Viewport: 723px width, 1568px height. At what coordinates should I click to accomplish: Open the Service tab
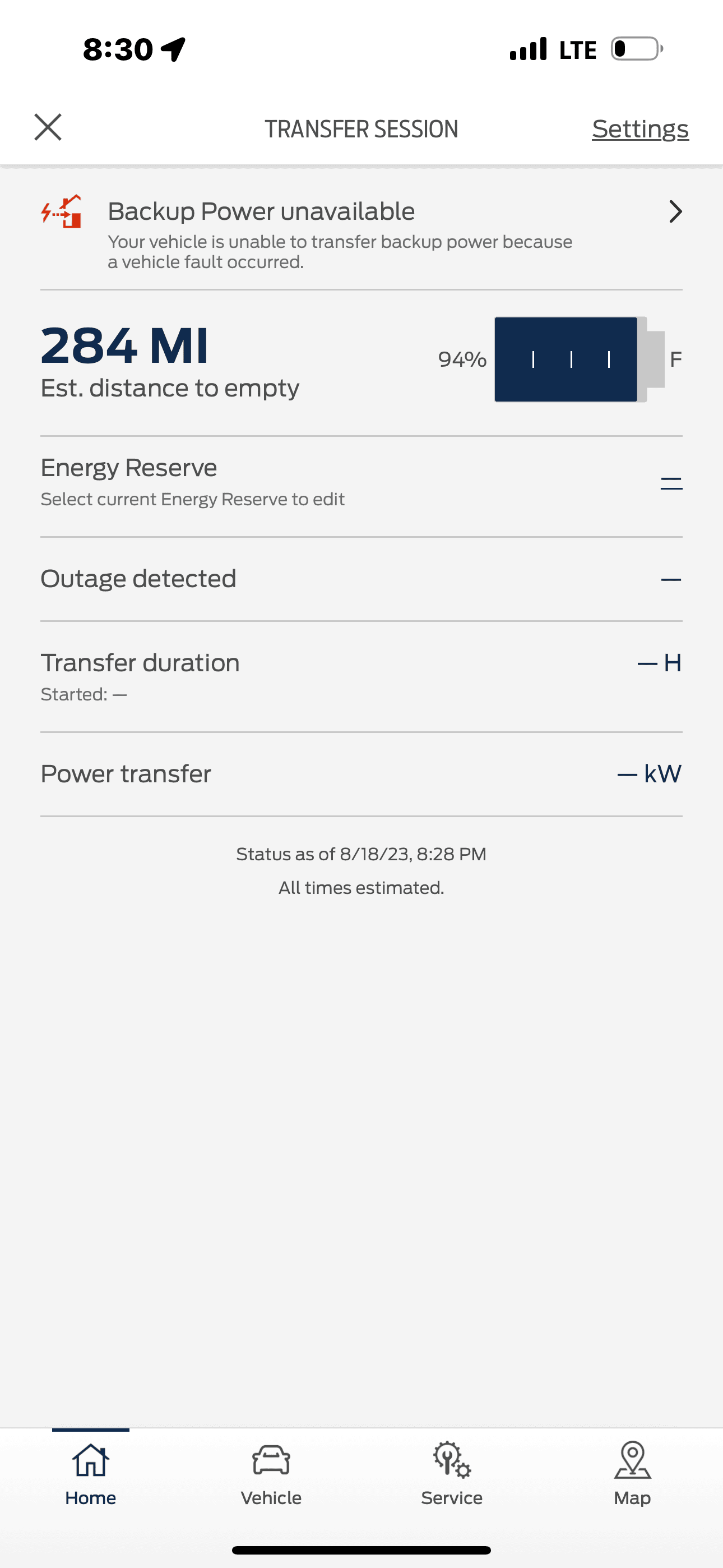tap(452, 1473)
